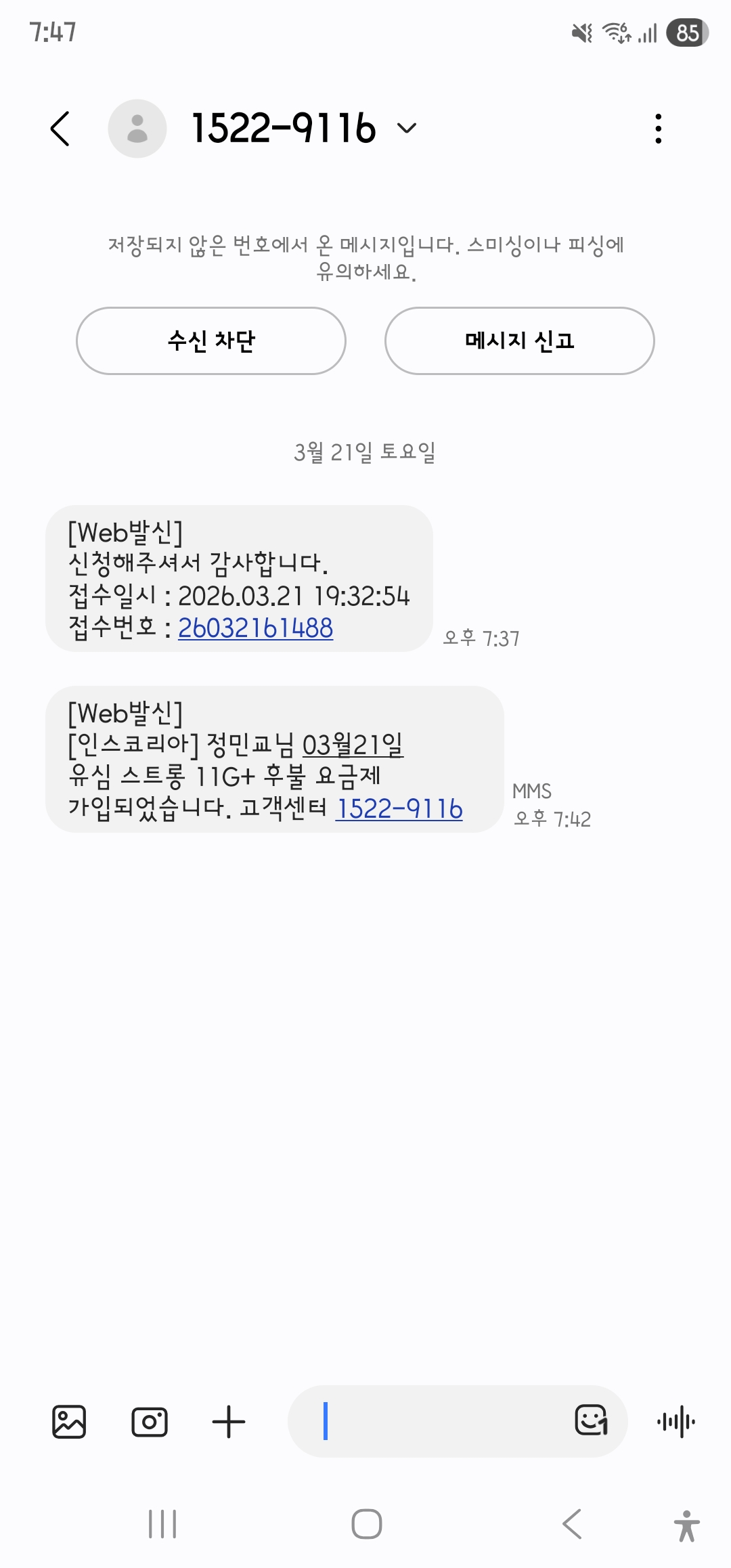Open the linked receipt number 26032161488
The width and height of the screenshot is (731, 1568).
255,628
